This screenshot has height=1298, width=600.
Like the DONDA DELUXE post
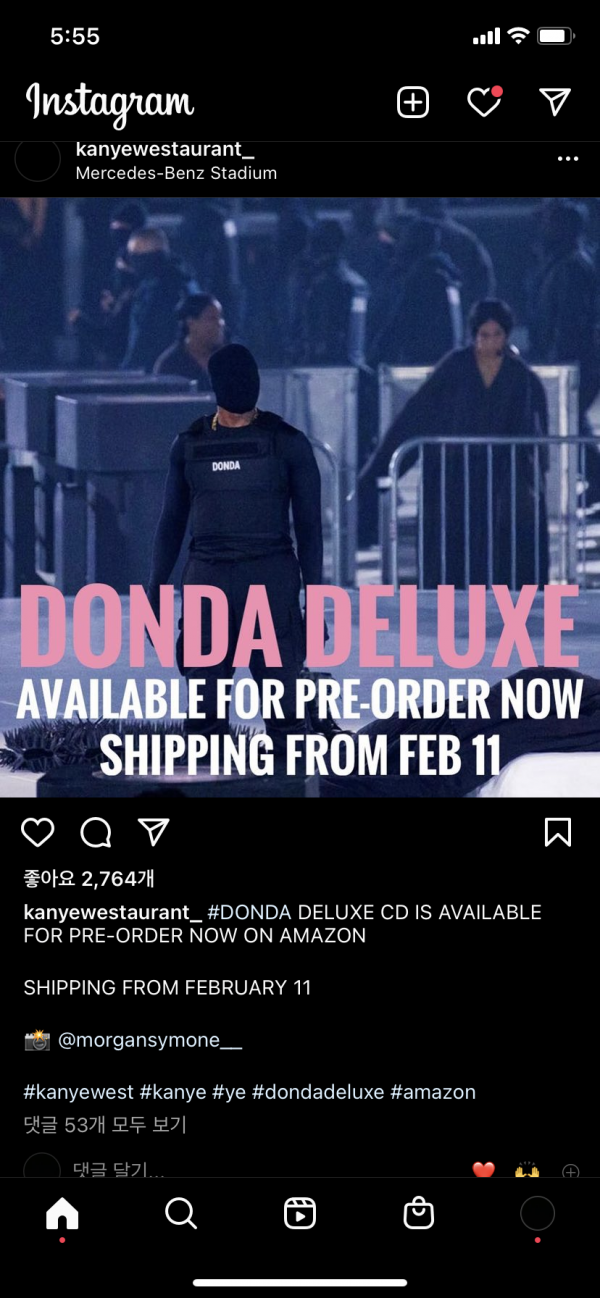[x=38, y=832]
